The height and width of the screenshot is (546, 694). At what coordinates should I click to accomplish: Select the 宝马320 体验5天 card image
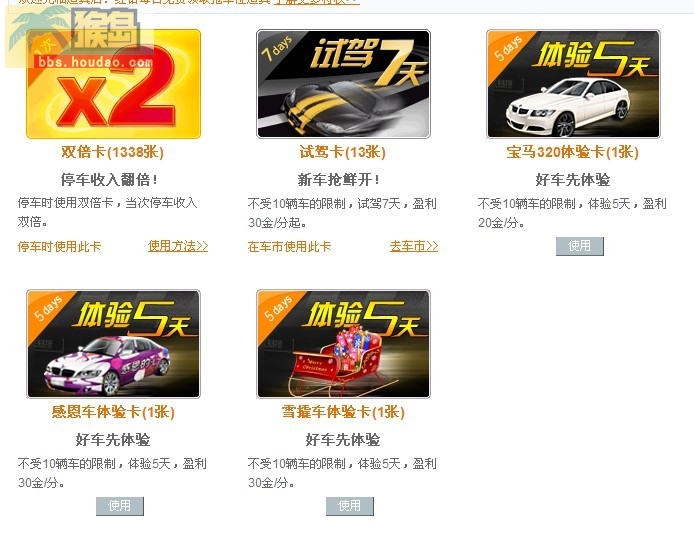tap(573, 84)
